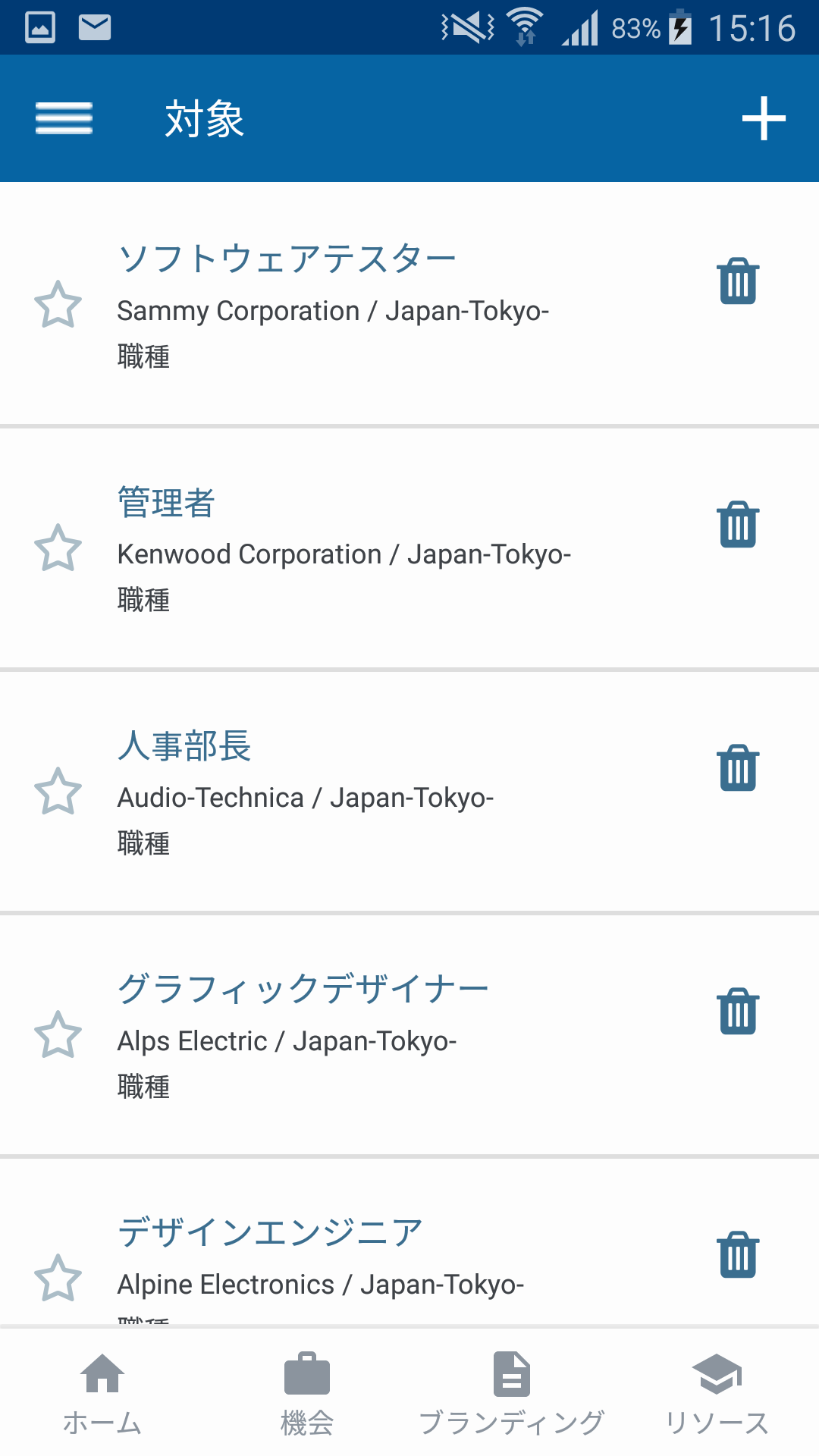Favorite the 管理者 entry
819x1456 pixels.
58,548
